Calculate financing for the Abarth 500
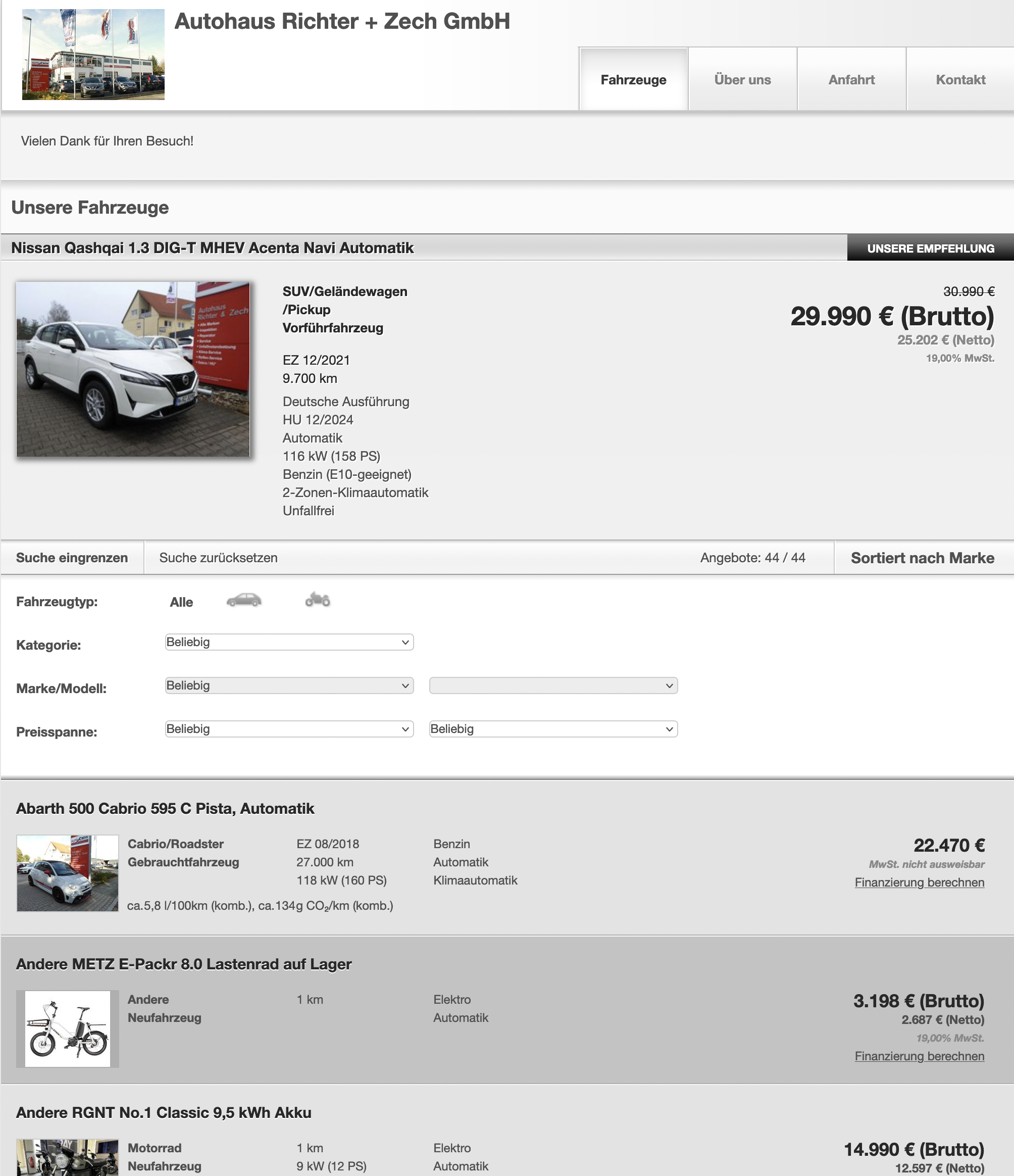Image resolution: width=1014 pixels, height=1176 pixels. 919,883
